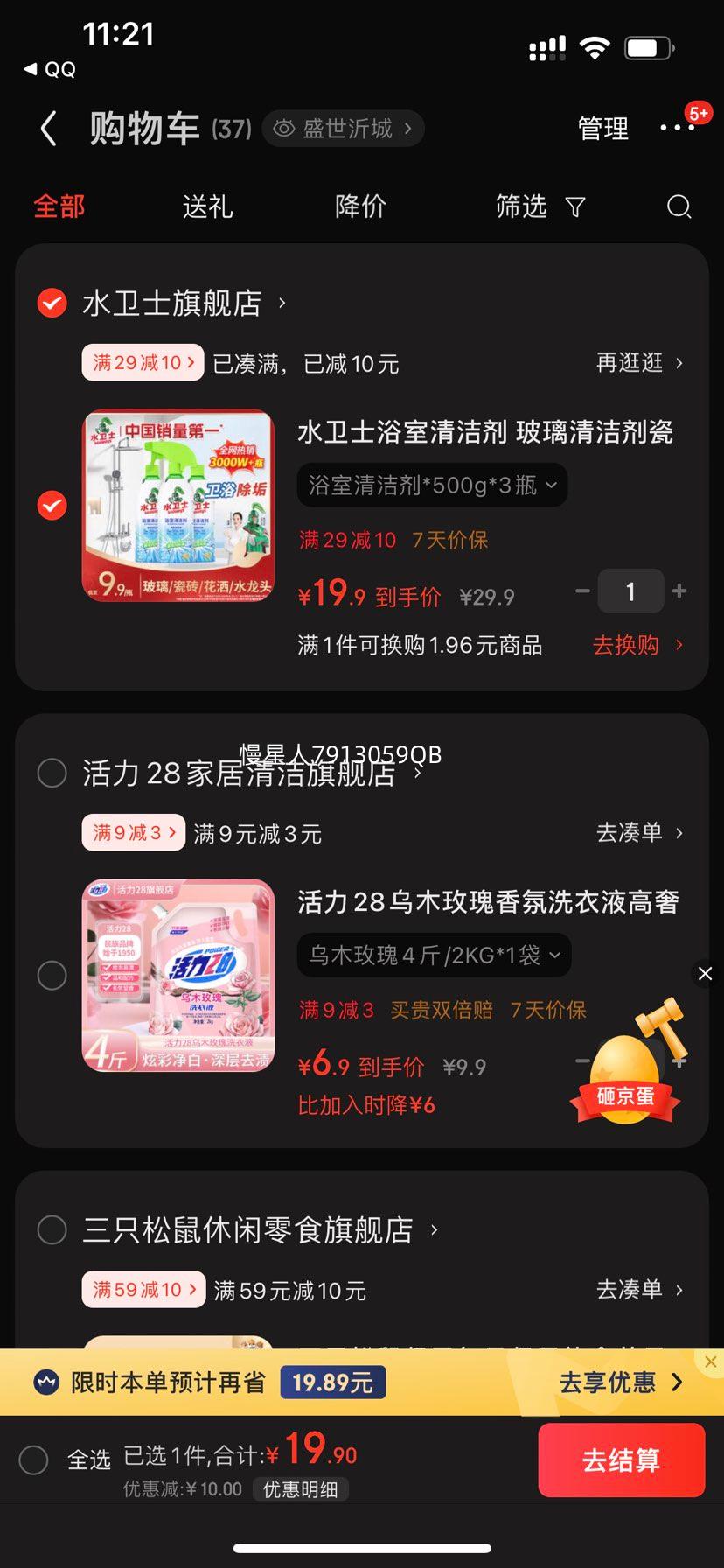Switch to the 送礼 tab
The height and width of the screenshot is (1568, 724).
tap(206, 206)
